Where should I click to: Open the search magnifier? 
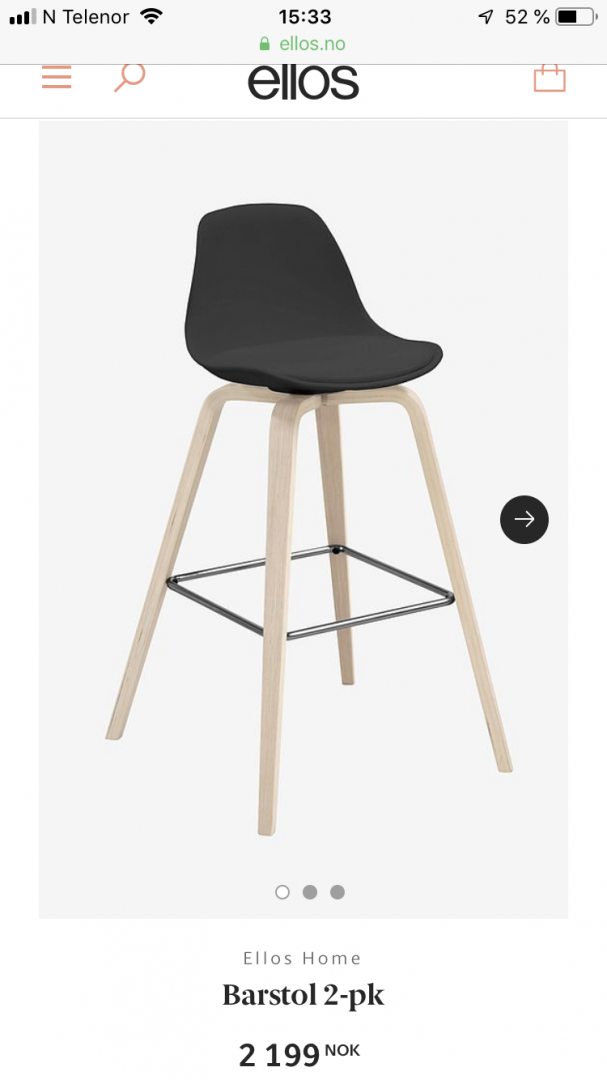point(129,77)
